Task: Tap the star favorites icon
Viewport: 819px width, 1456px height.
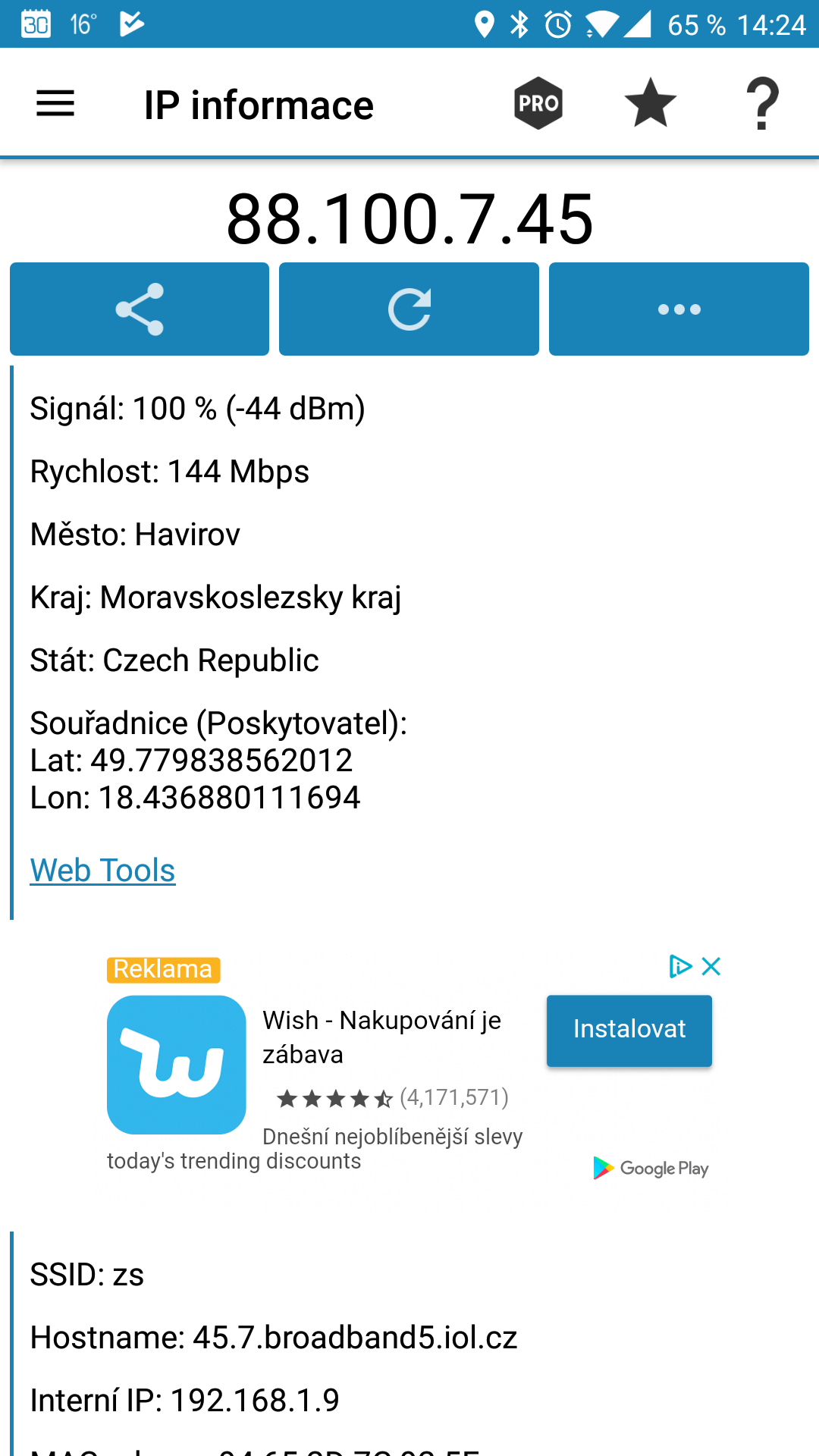Action: click(x=650, y=103)
